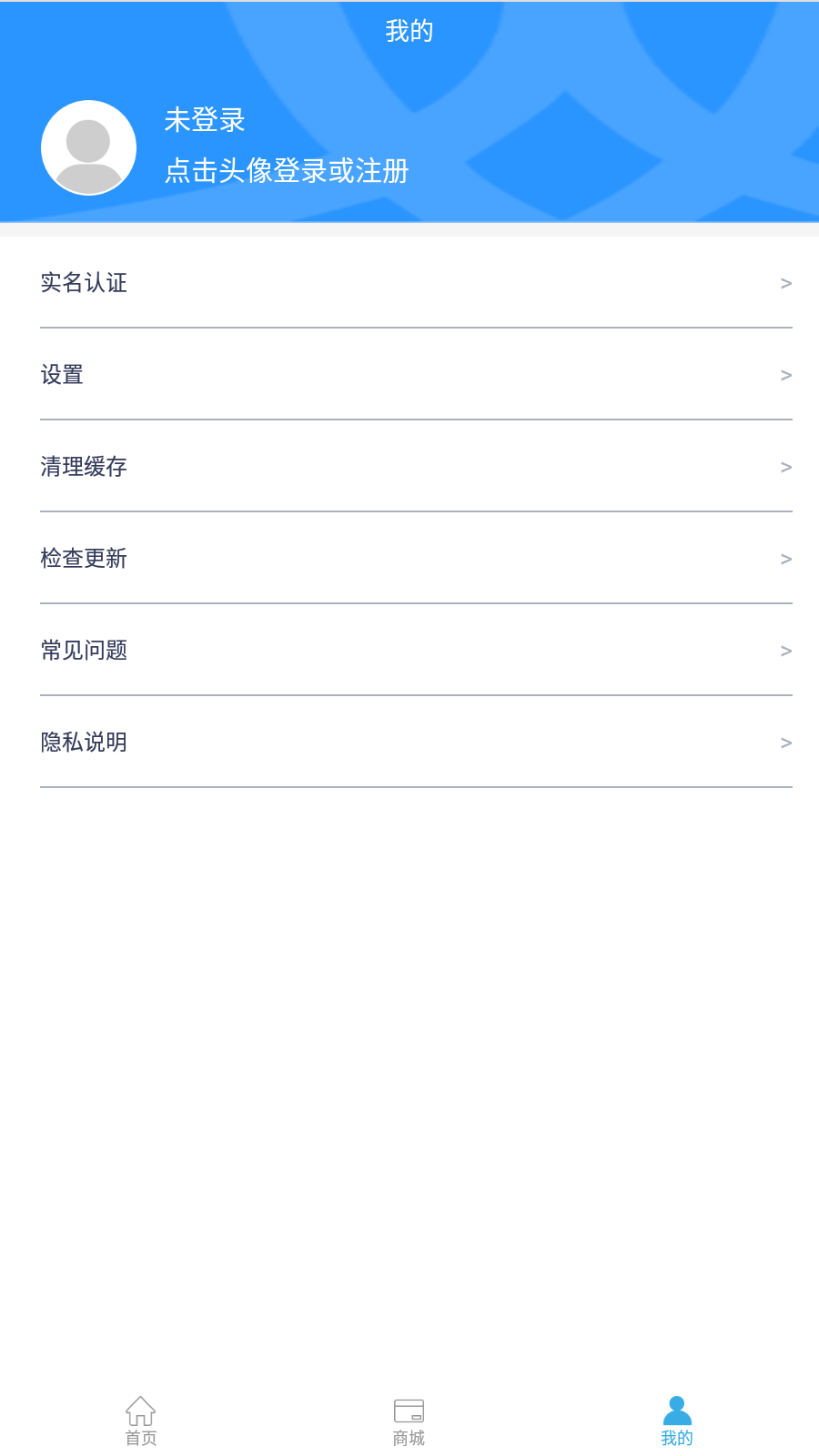Expand 隐私说明 with its chevron
The width and height of the screenshot is (819, 1456).
(784, 743)
